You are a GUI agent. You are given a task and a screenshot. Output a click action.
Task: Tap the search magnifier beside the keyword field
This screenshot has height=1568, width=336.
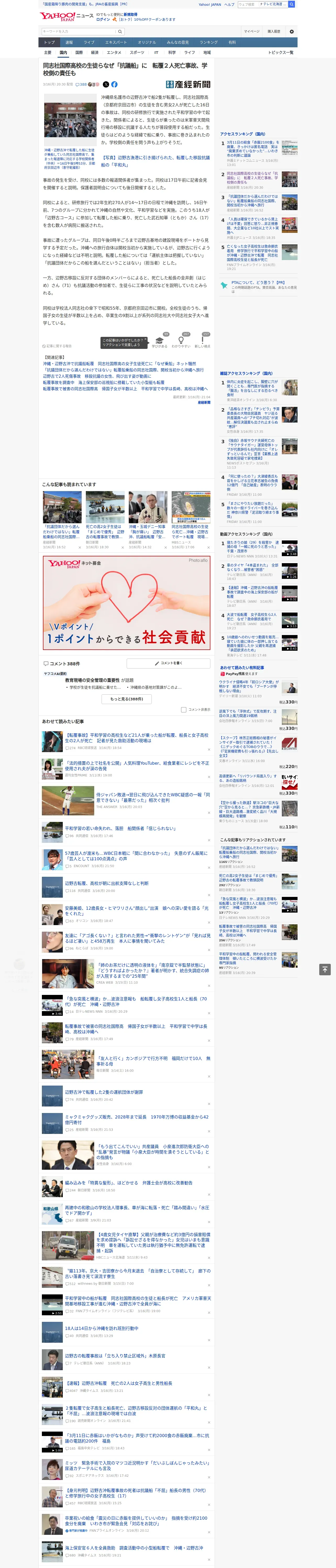tap(120, 32)
